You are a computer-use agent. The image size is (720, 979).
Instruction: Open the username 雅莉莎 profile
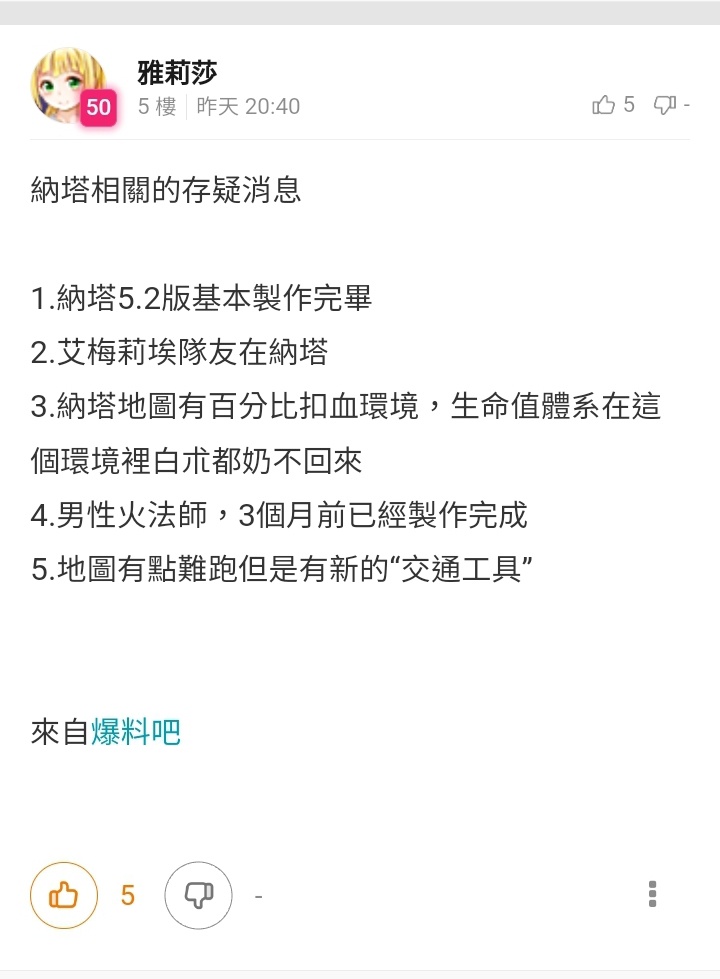tap(177, 72)
